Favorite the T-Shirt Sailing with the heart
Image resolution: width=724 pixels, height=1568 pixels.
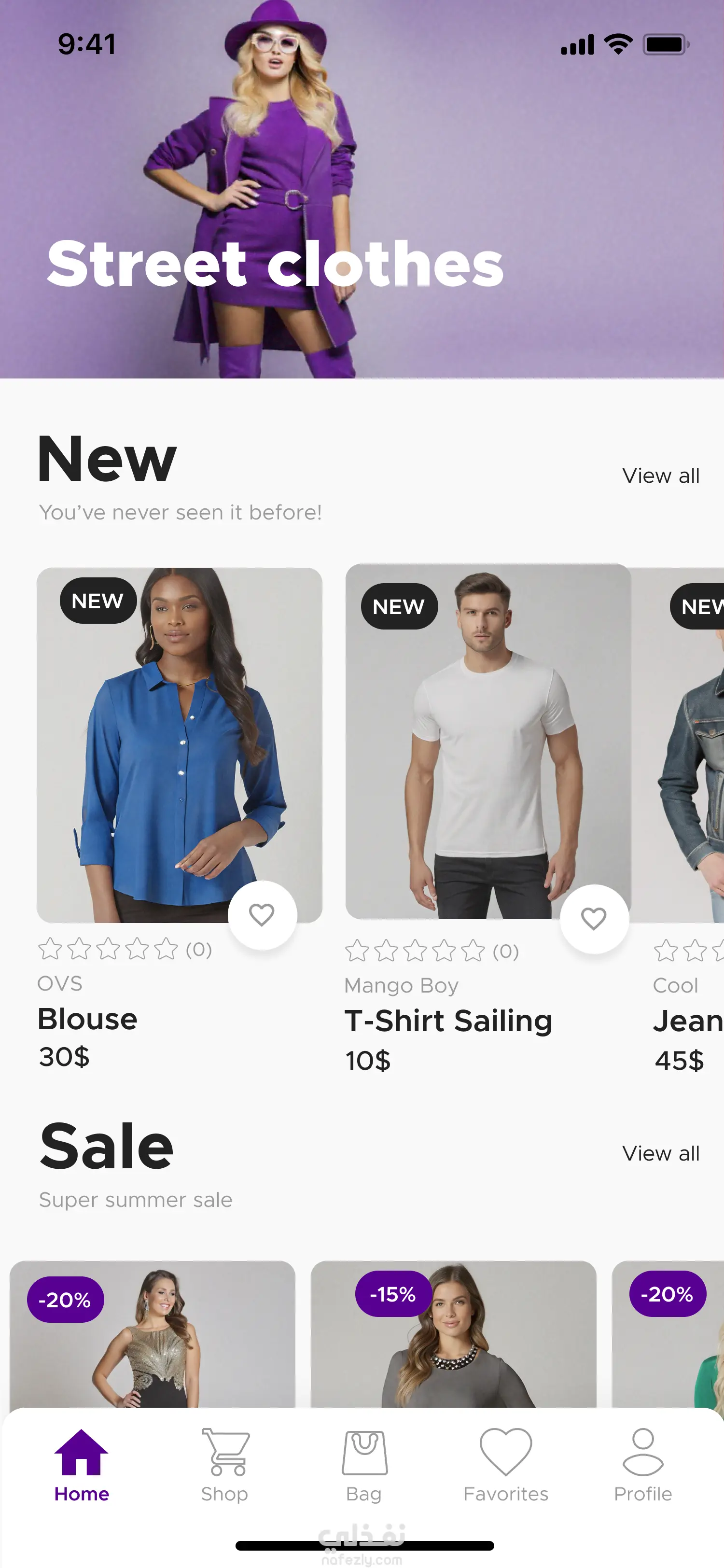(x=594, y=919)
